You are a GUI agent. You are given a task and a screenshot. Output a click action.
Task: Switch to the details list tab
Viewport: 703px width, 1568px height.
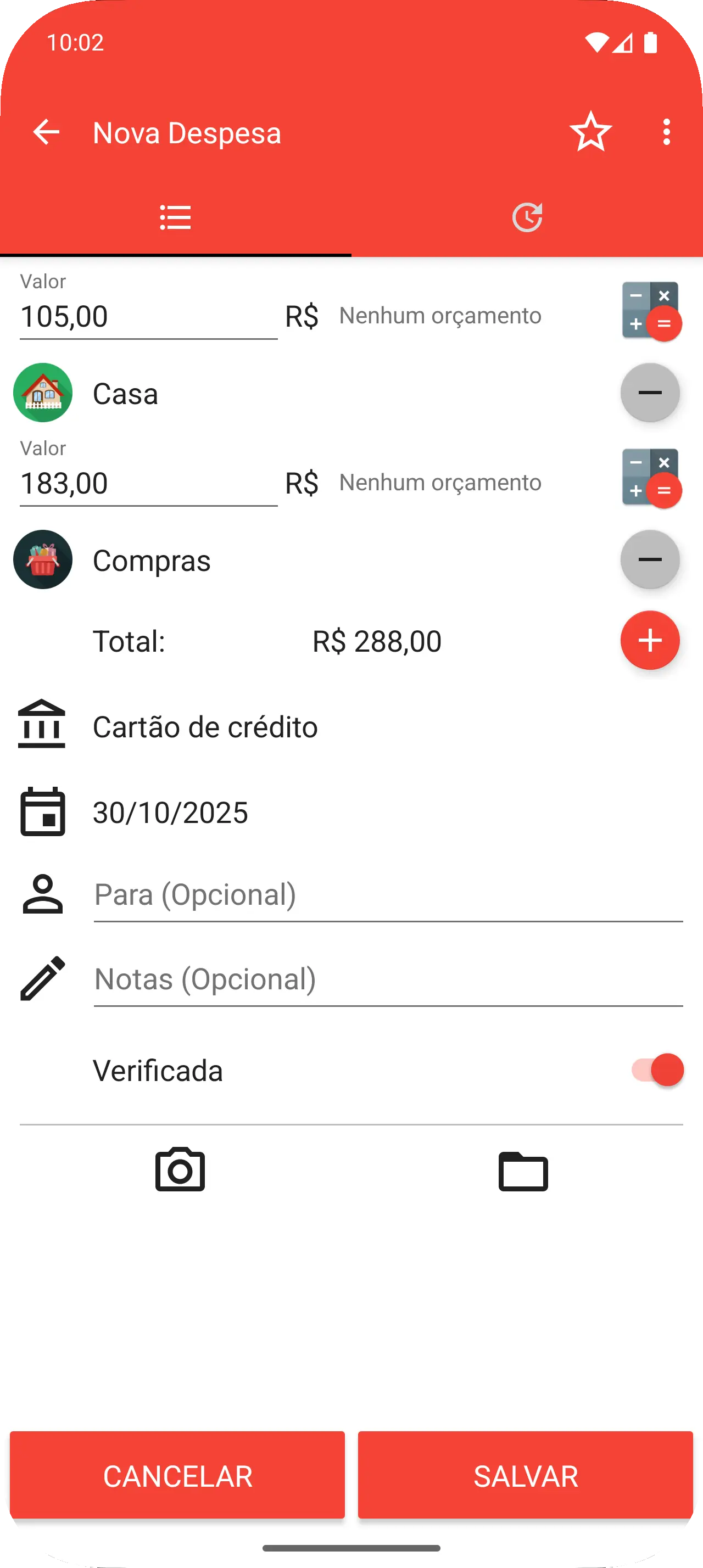175,218
